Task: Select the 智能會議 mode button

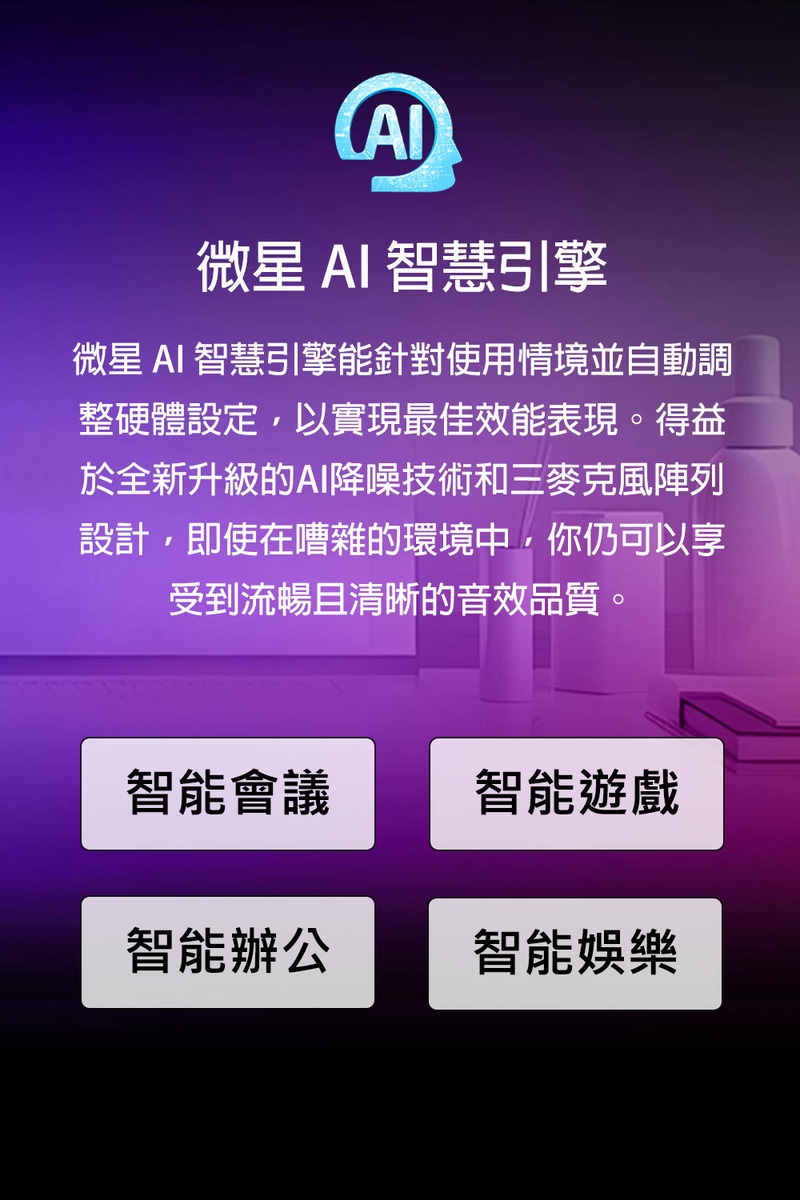Action: coord(228,794)
